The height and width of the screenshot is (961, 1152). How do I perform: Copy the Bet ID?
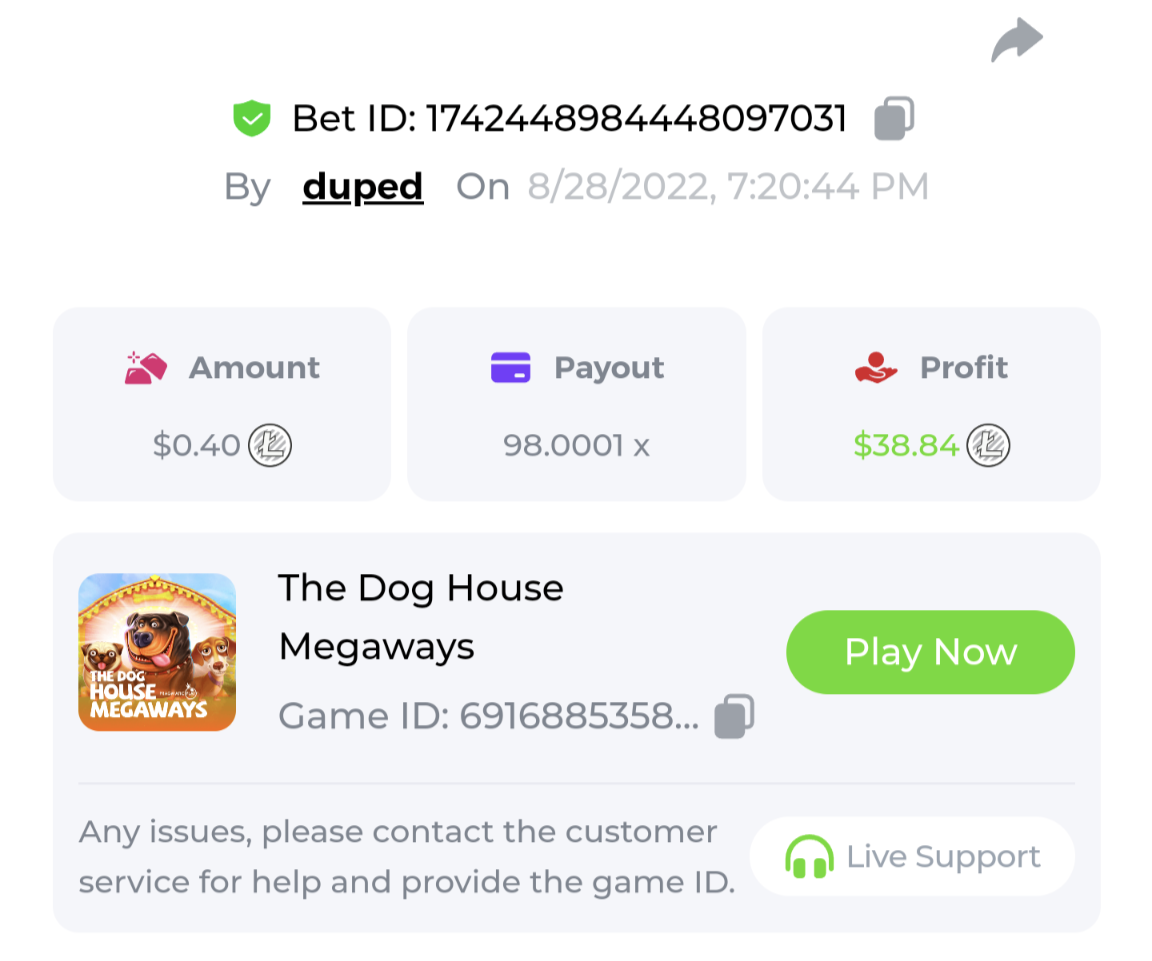coord(893,118)
